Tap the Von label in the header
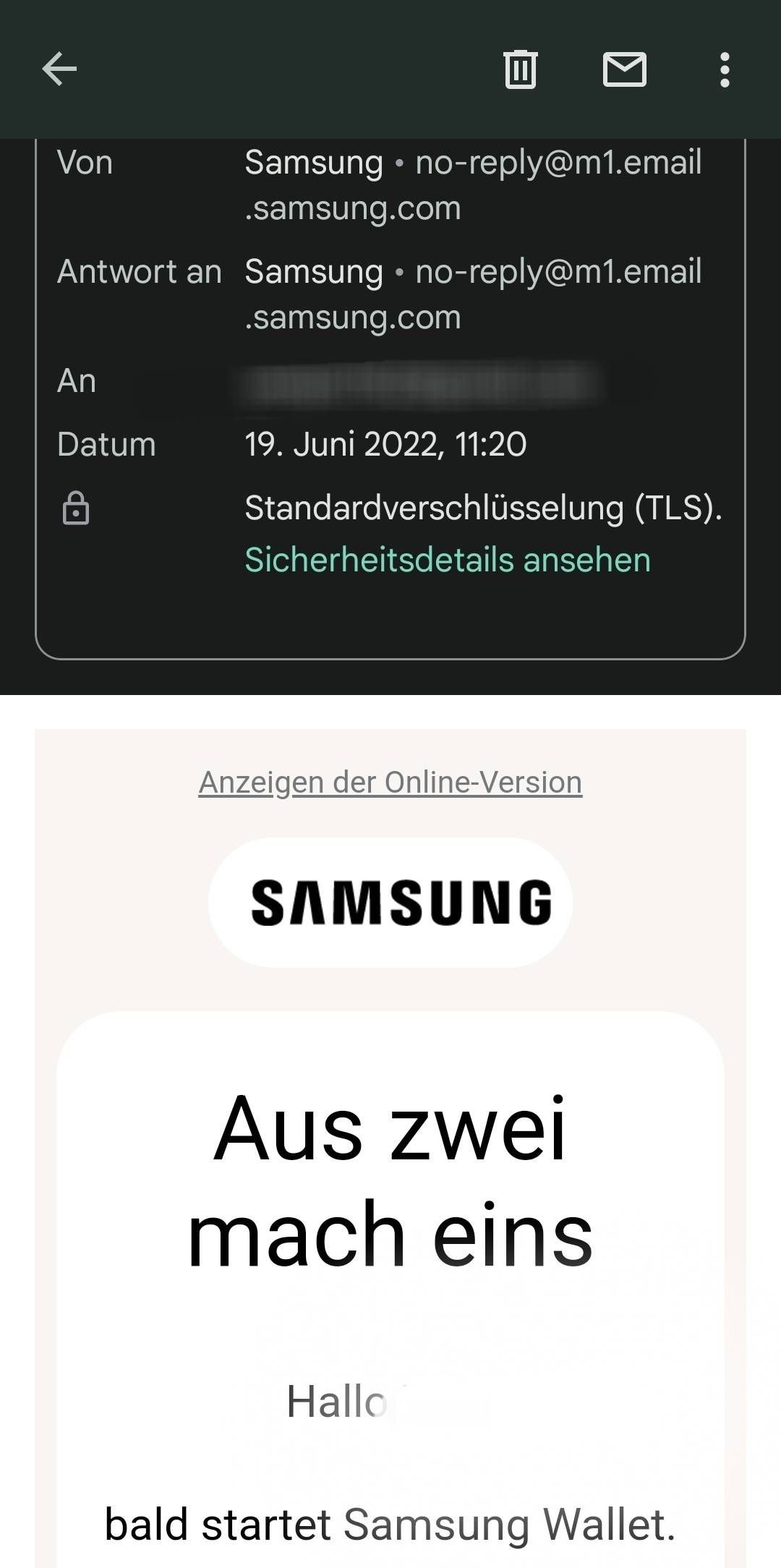 [85, 162]
